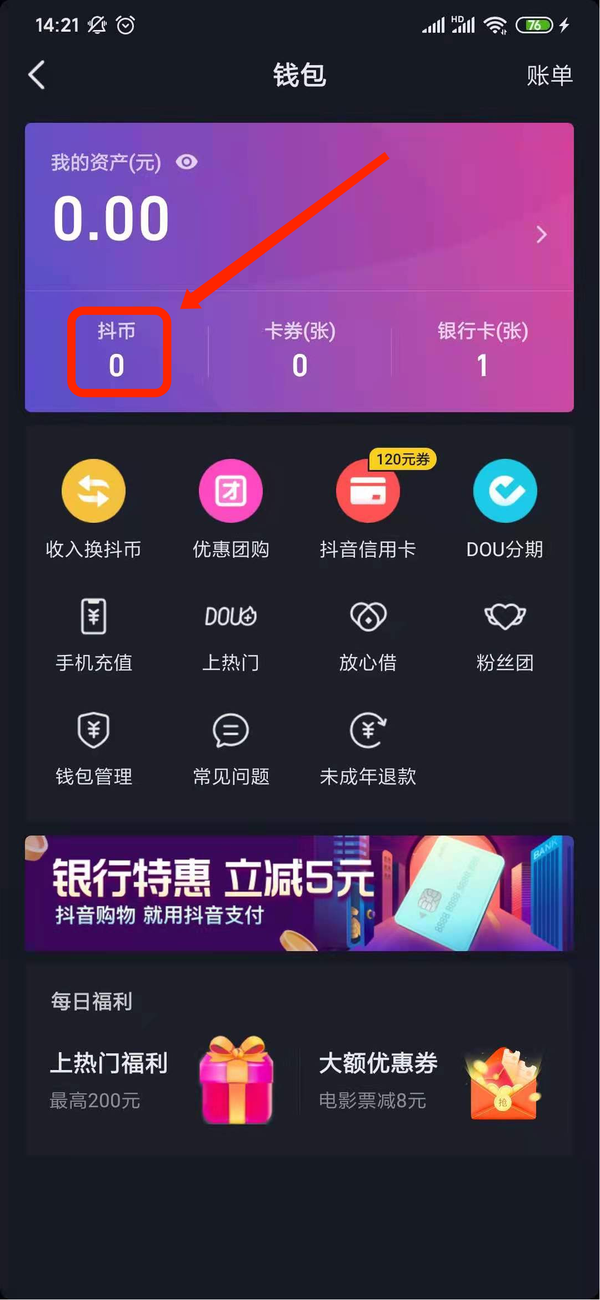Open the 抖币 balance
Screen dimensions: 600x1300
[x=117, y=351]
